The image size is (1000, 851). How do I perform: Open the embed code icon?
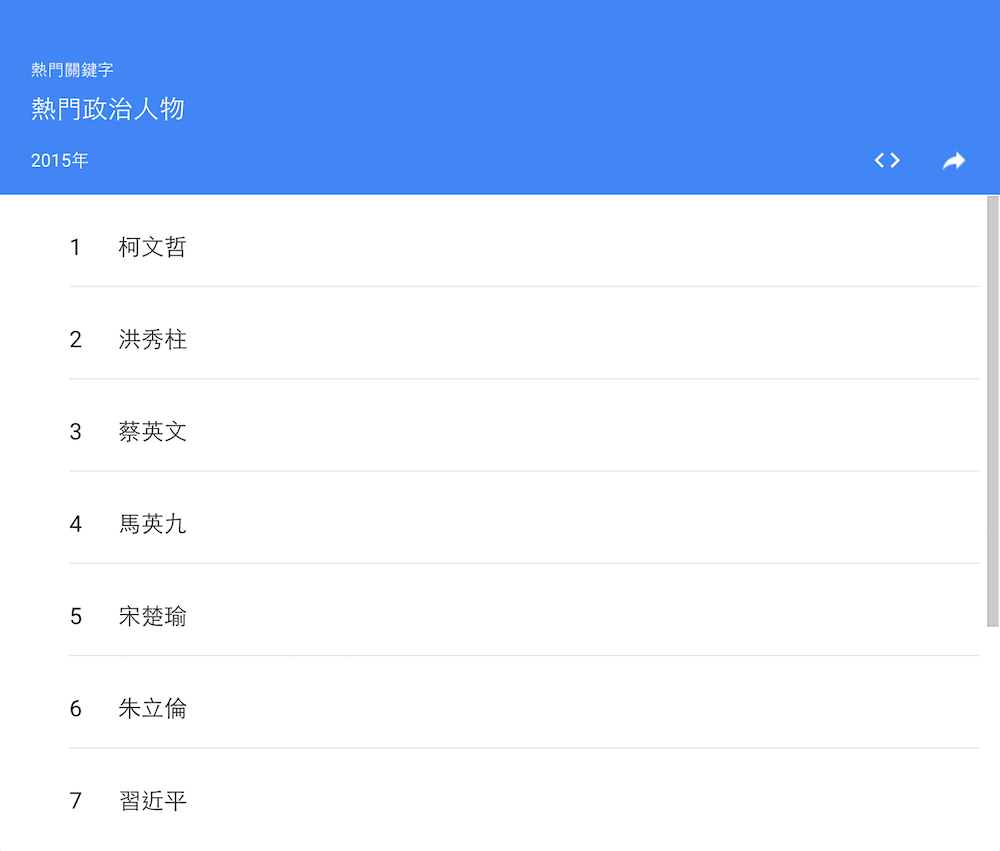(x=886, y=160)
